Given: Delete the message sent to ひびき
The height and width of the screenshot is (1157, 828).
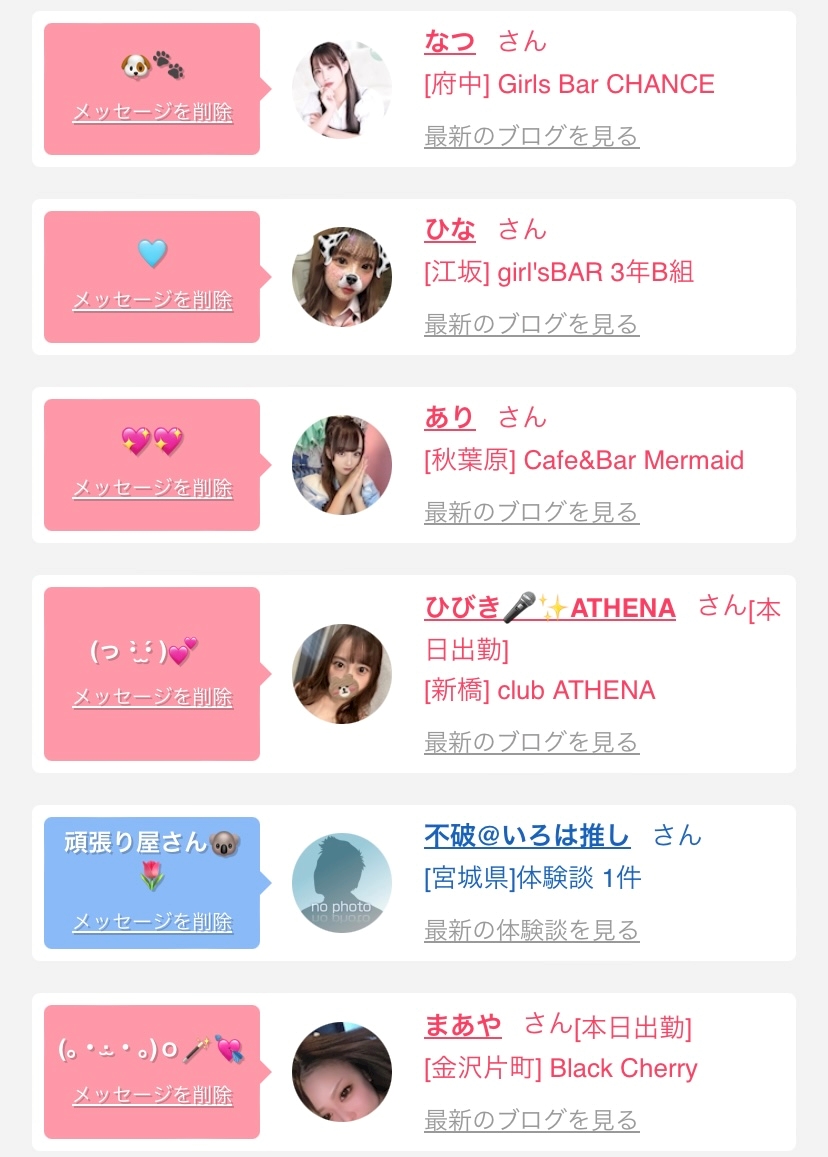Looking at the screenshot, I should (x=153, y=697).
